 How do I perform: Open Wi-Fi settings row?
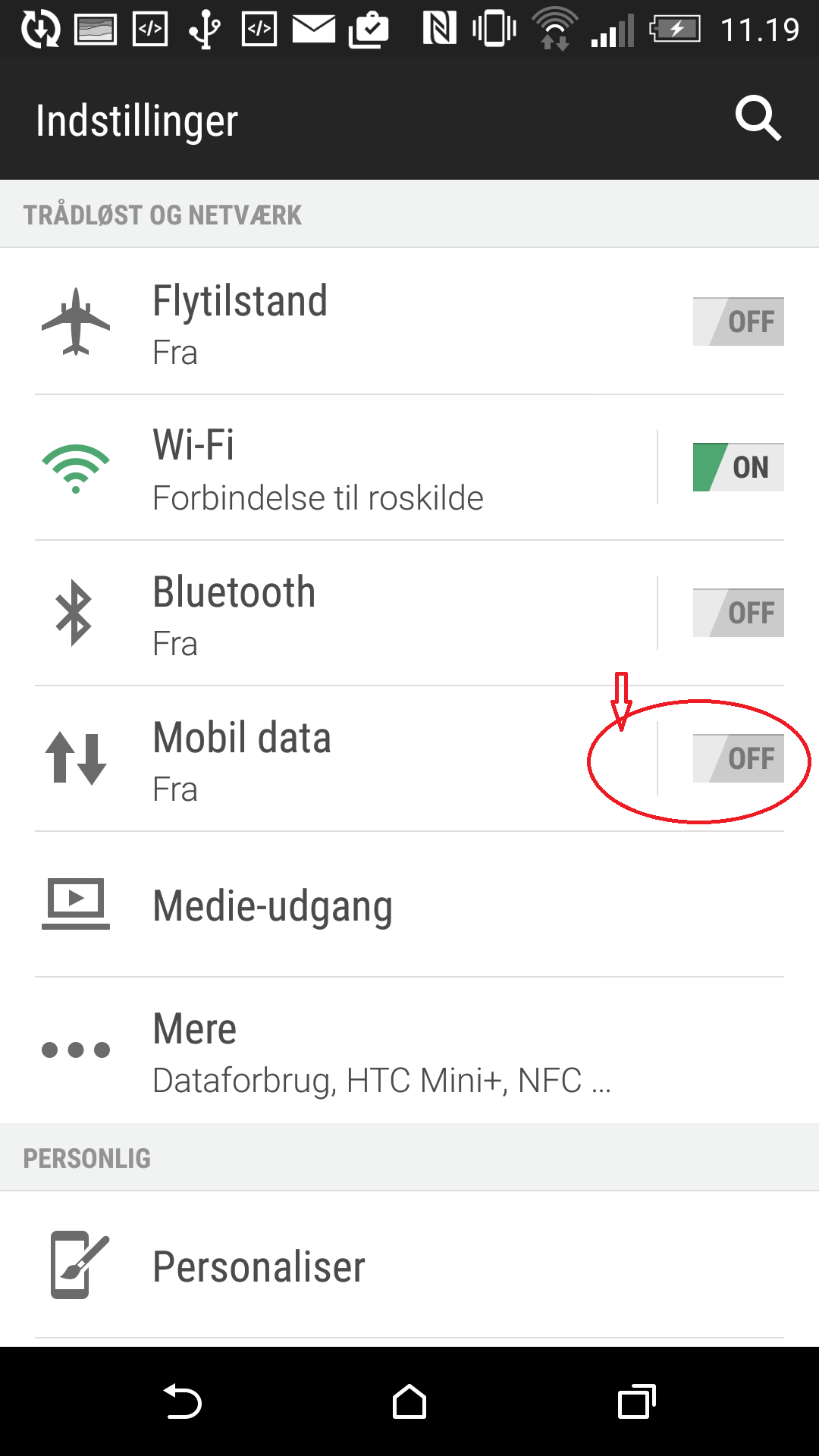[346, 467]
